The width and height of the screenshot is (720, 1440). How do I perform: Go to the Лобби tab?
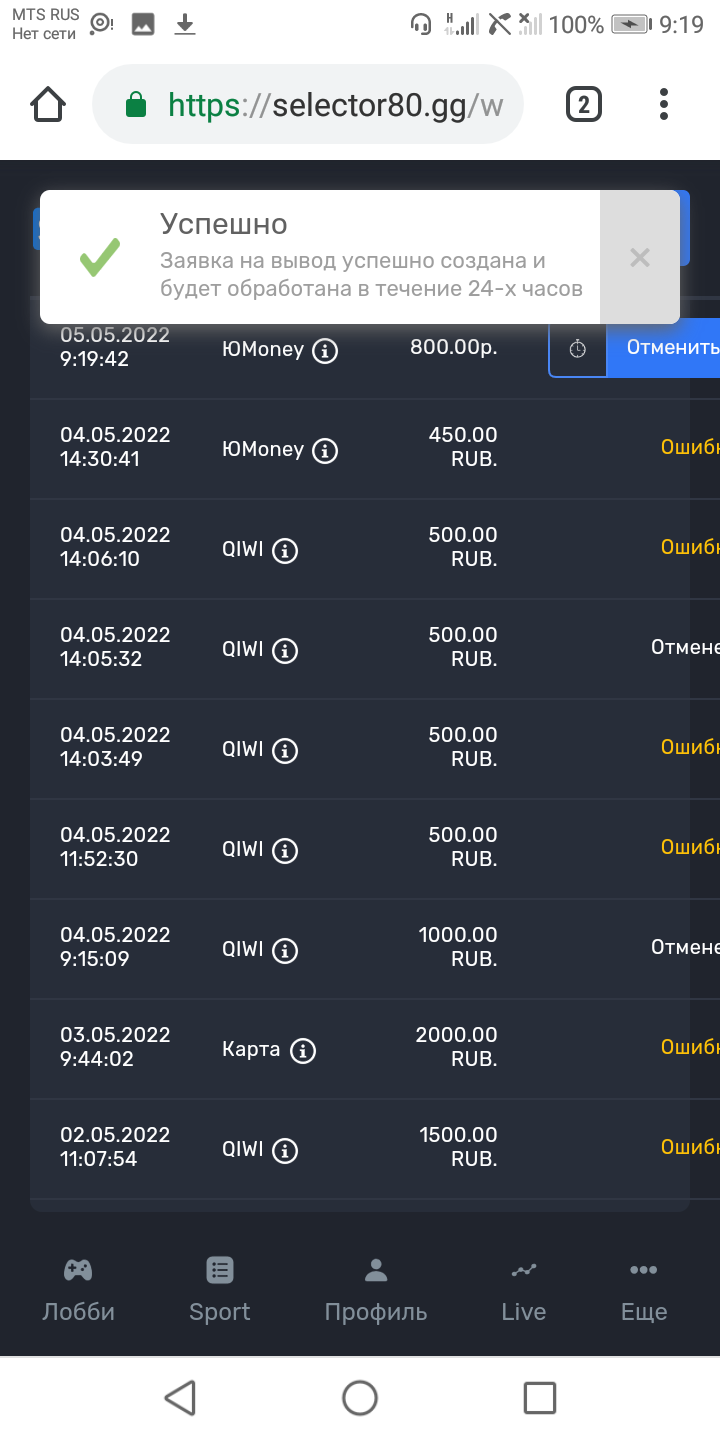(x=78, y=1290)
